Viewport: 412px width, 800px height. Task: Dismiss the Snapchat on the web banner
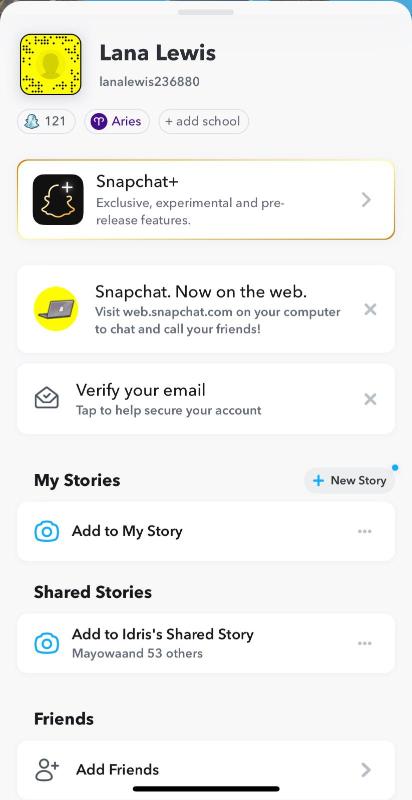coord(370,309)
